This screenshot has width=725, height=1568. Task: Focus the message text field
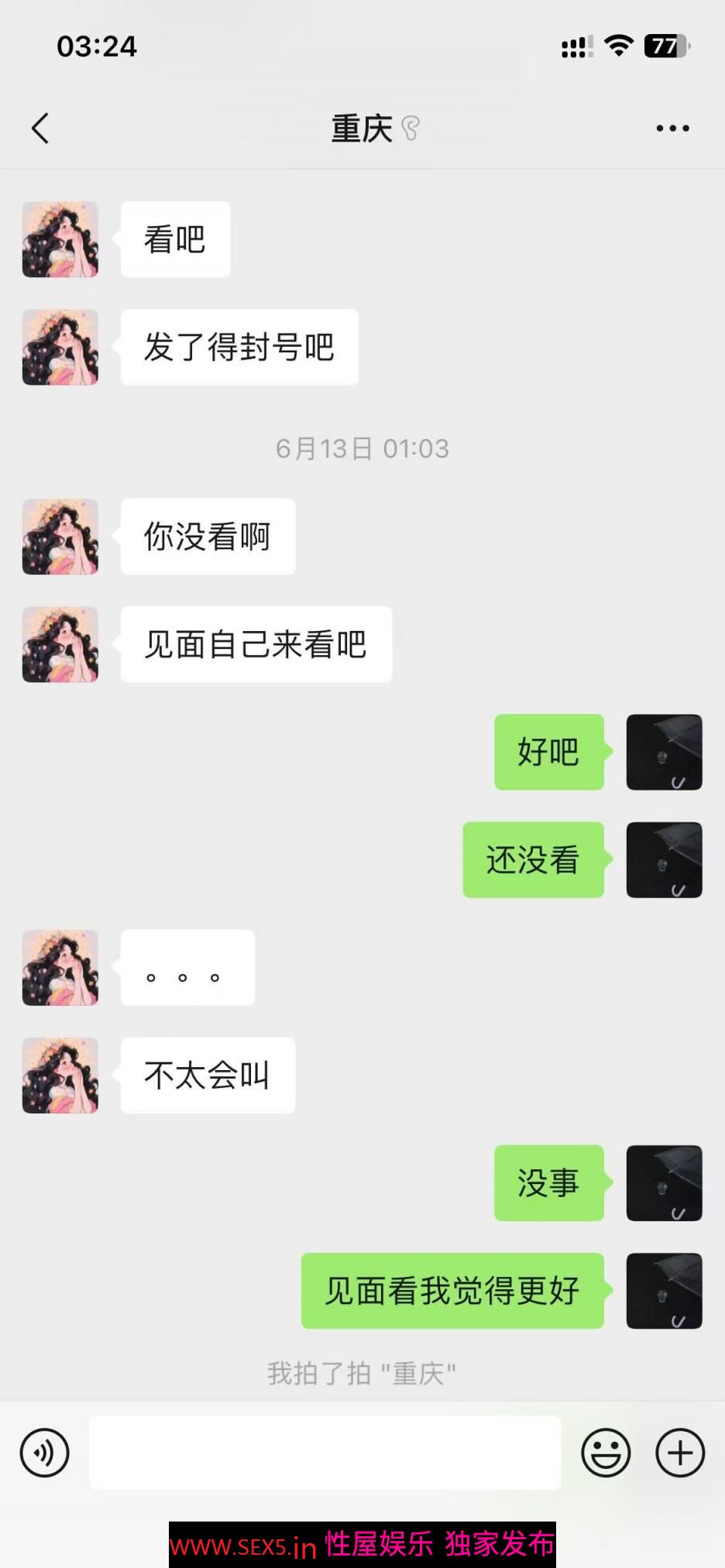325,1453
